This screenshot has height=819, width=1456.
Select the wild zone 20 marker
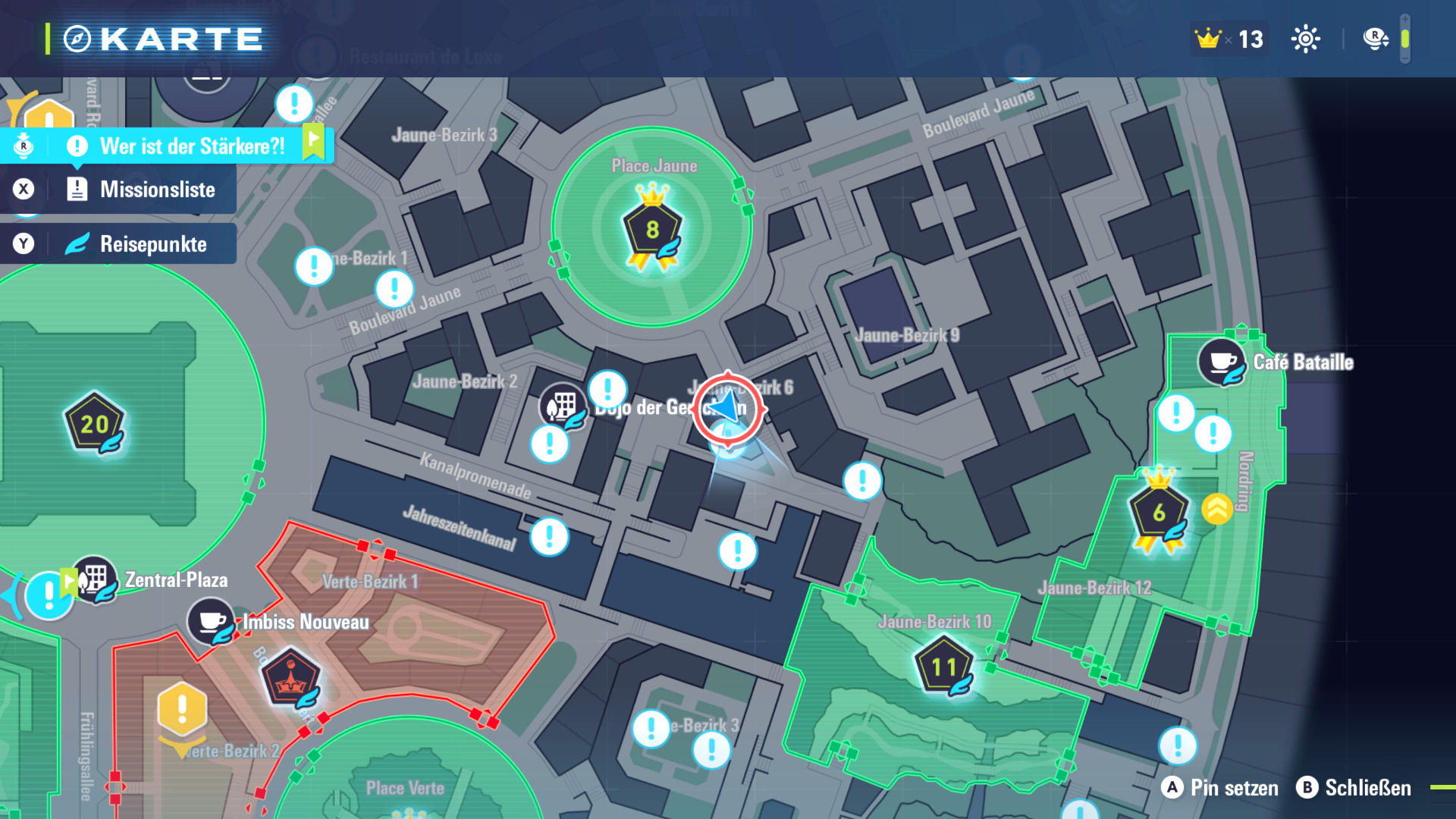coord(95,423)
